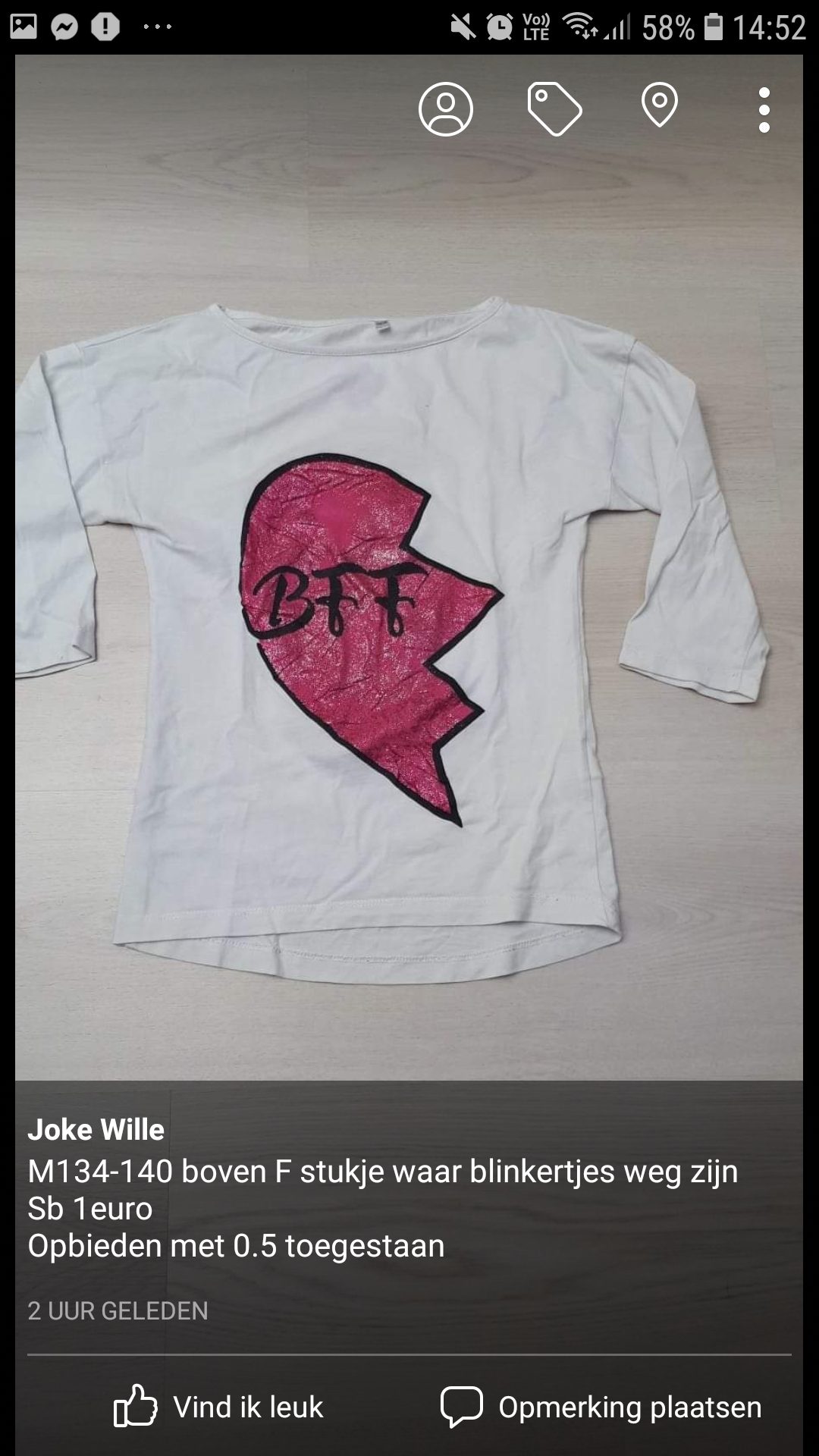Like the photo with Vind ik leuk
Screen dimensions: 819x1456
[218, 1407]
